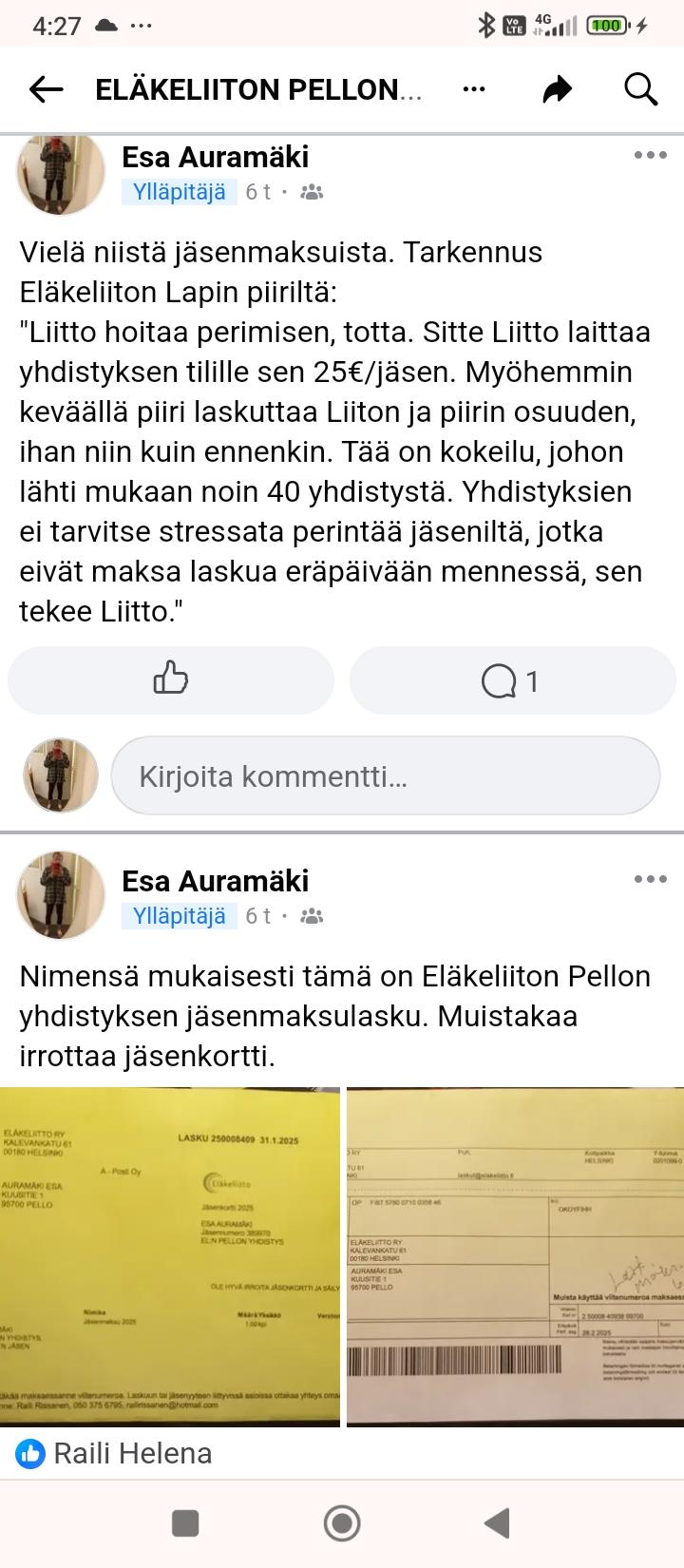Open options for the jäsenmaksulasku post

pos(650,879)
